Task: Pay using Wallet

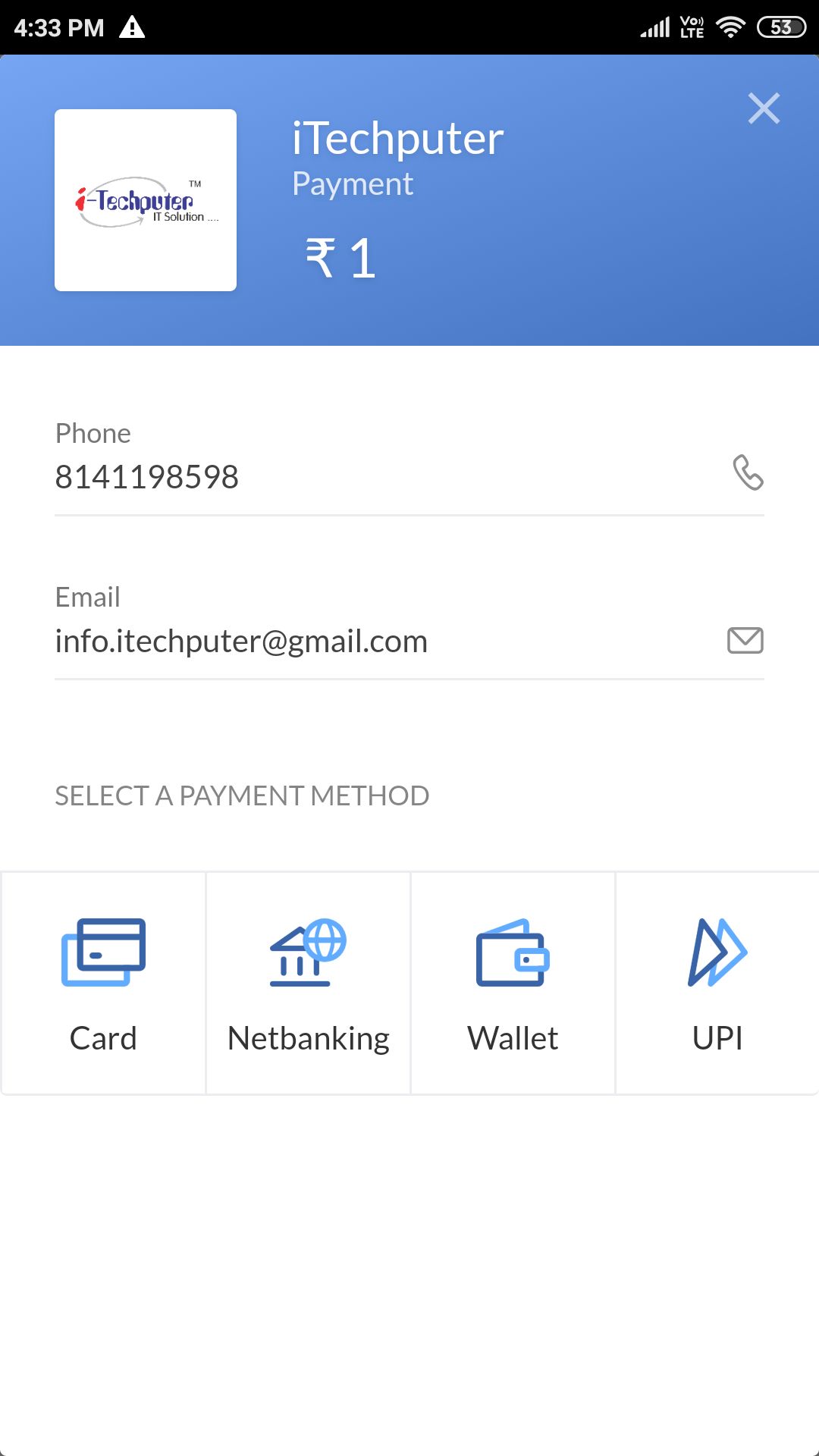Action: pyautogui.click(x=513, y=983)
